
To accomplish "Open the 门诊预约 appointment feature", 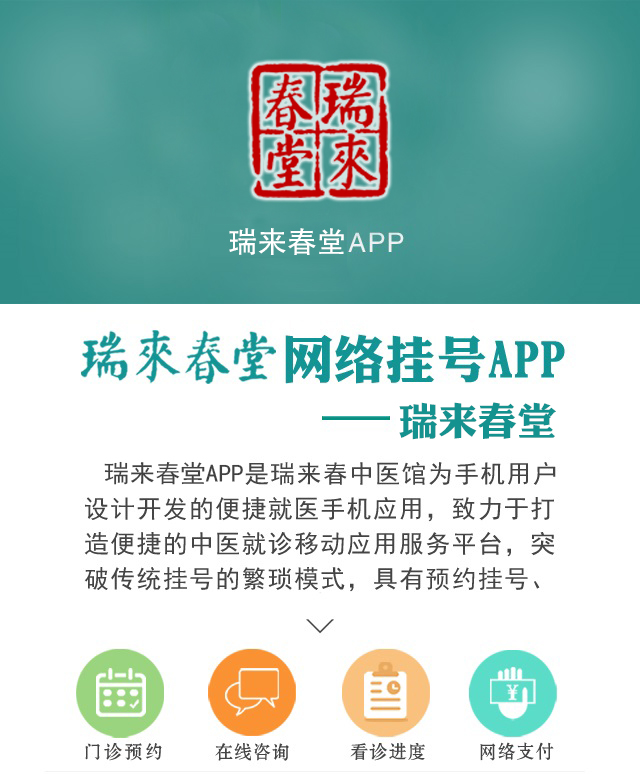I will click(121, 694).
